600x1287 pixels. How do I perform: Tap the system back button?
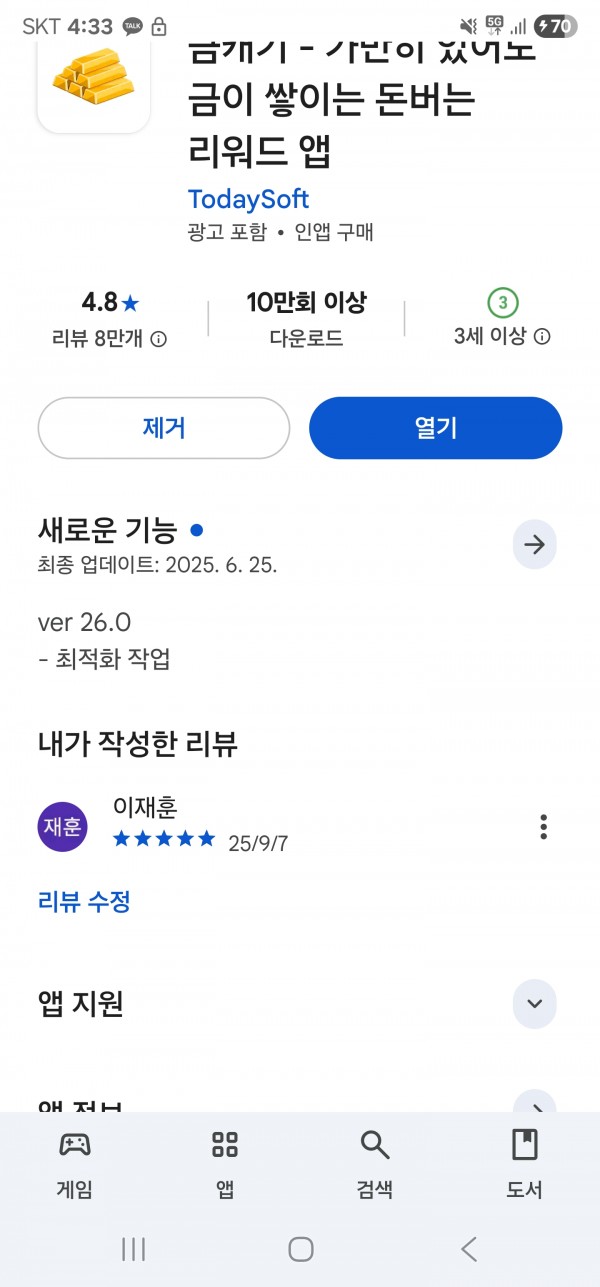pos(468,1248)
